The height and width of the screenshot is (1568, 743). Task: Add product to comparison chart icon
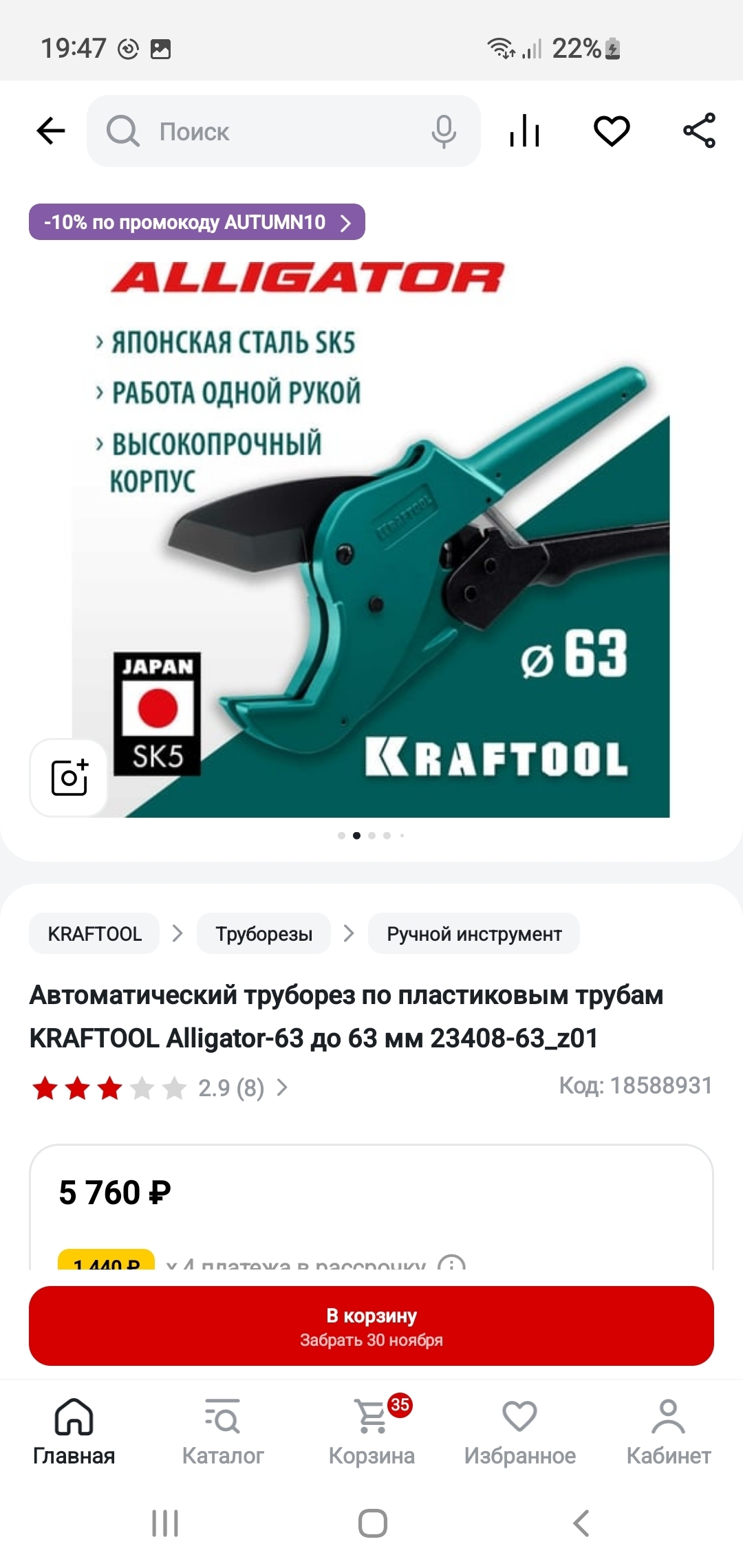coord(525,131)
